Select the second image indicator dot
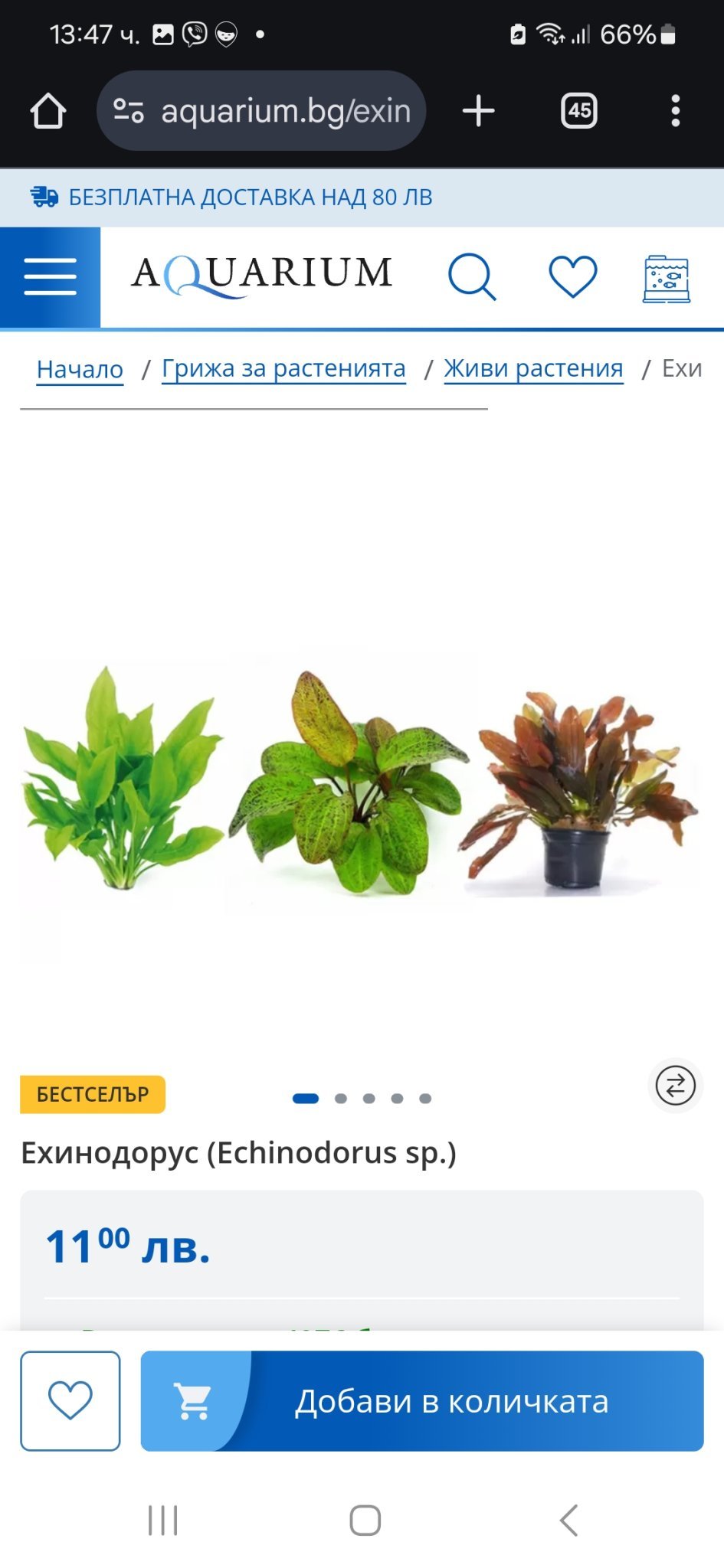The image size is (724, 1568). point(341,1099)
